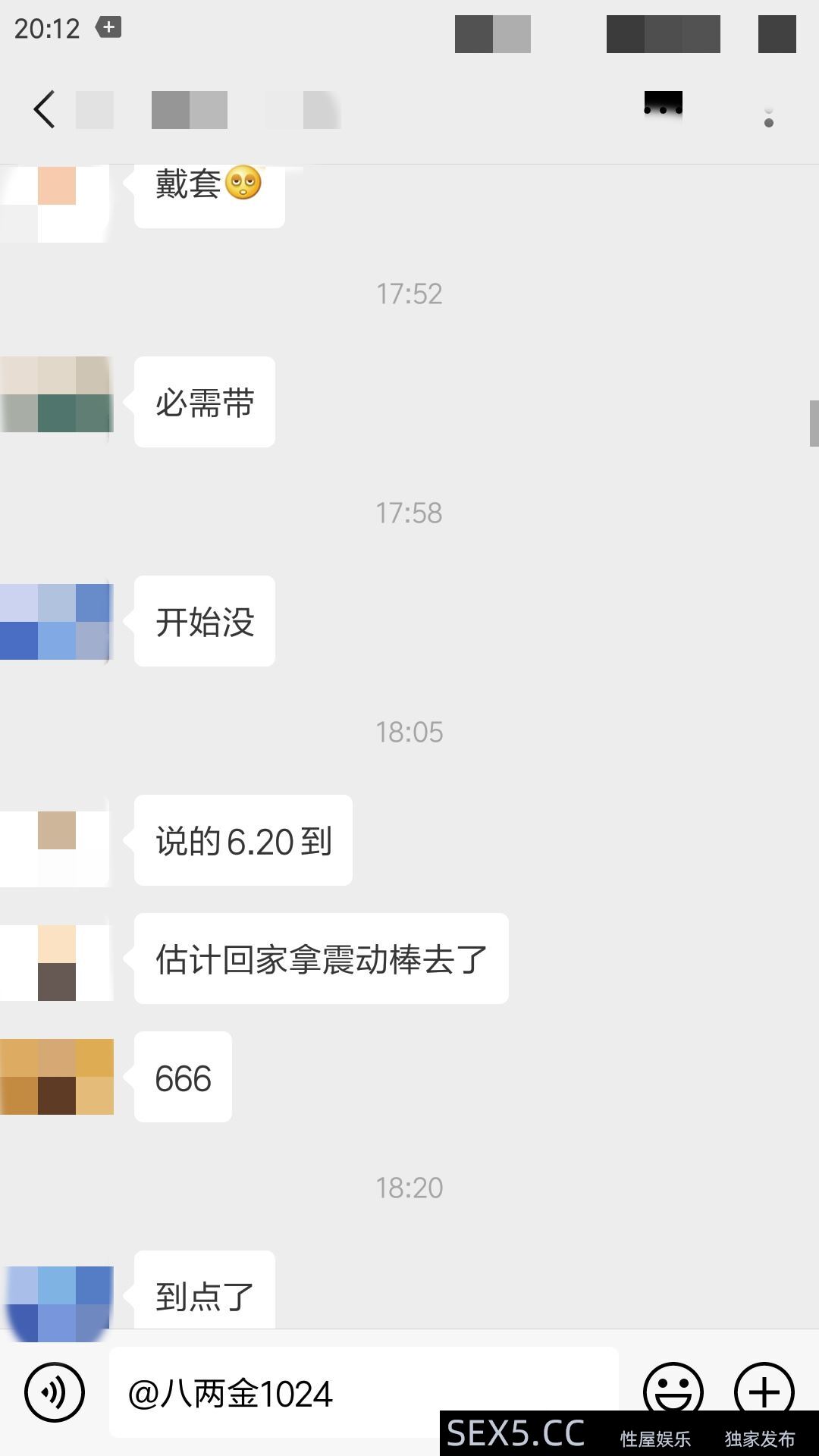Tap the message field containing @八两金1024
The height and width of the screenshot is (1456, 819).
[x=364, y=1393]
